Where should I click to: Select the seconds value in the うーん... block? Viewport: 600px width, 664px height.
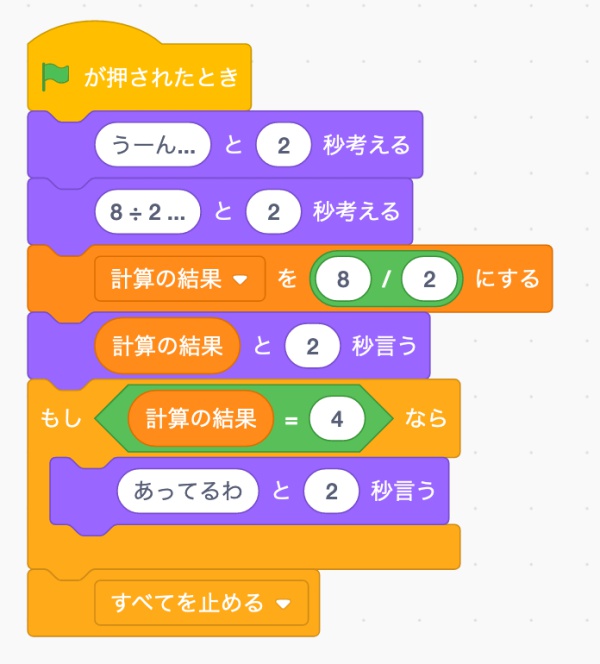(x=284, y=146)
